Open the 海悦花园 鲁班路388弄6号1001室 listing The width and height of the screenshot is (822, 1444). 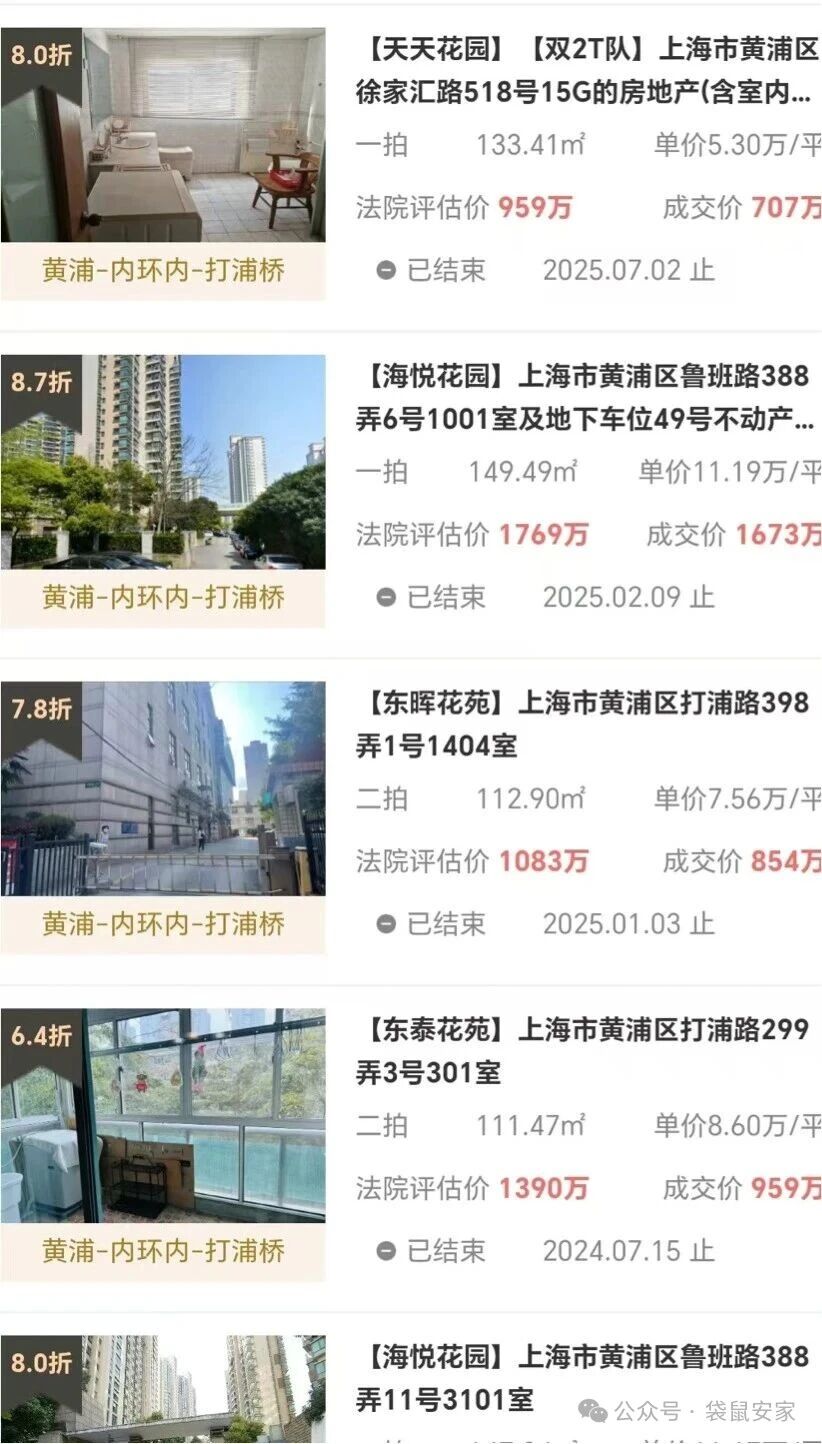[x=586, y=398]
